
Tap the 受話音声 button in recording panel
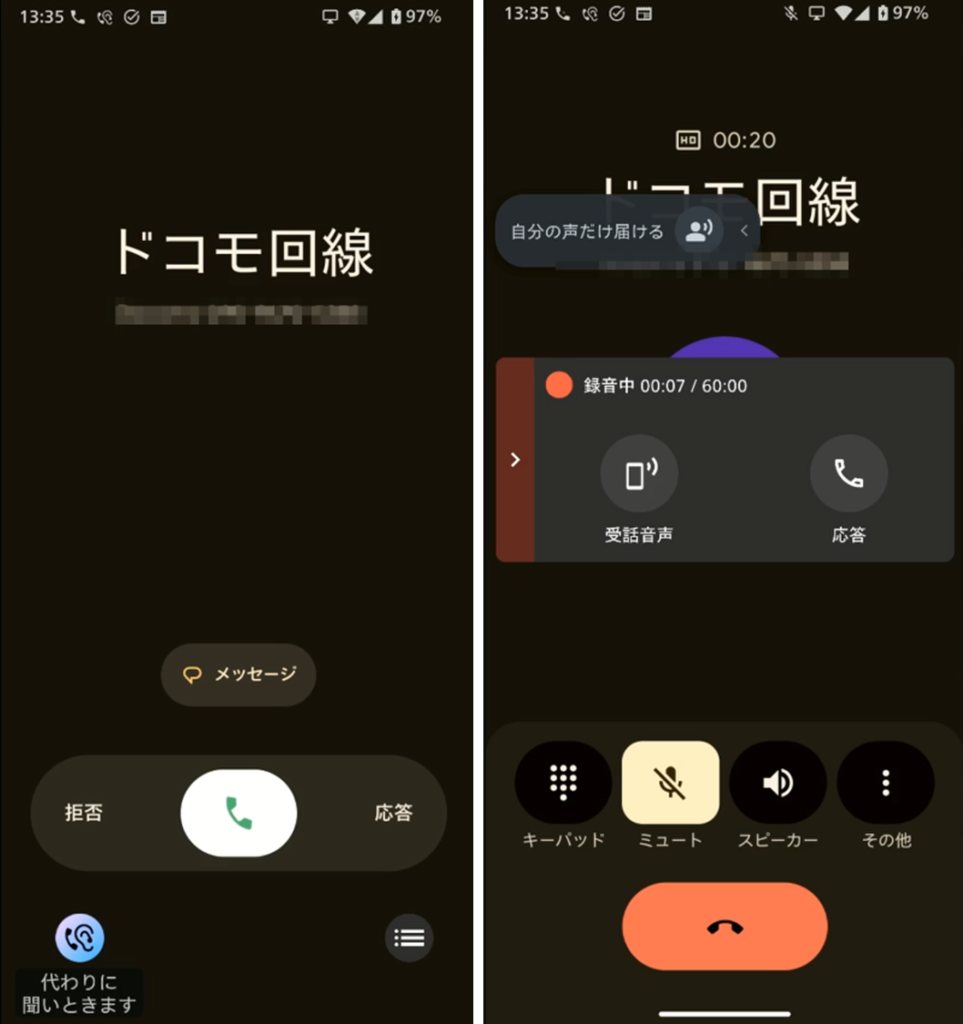tap(639, 474)
